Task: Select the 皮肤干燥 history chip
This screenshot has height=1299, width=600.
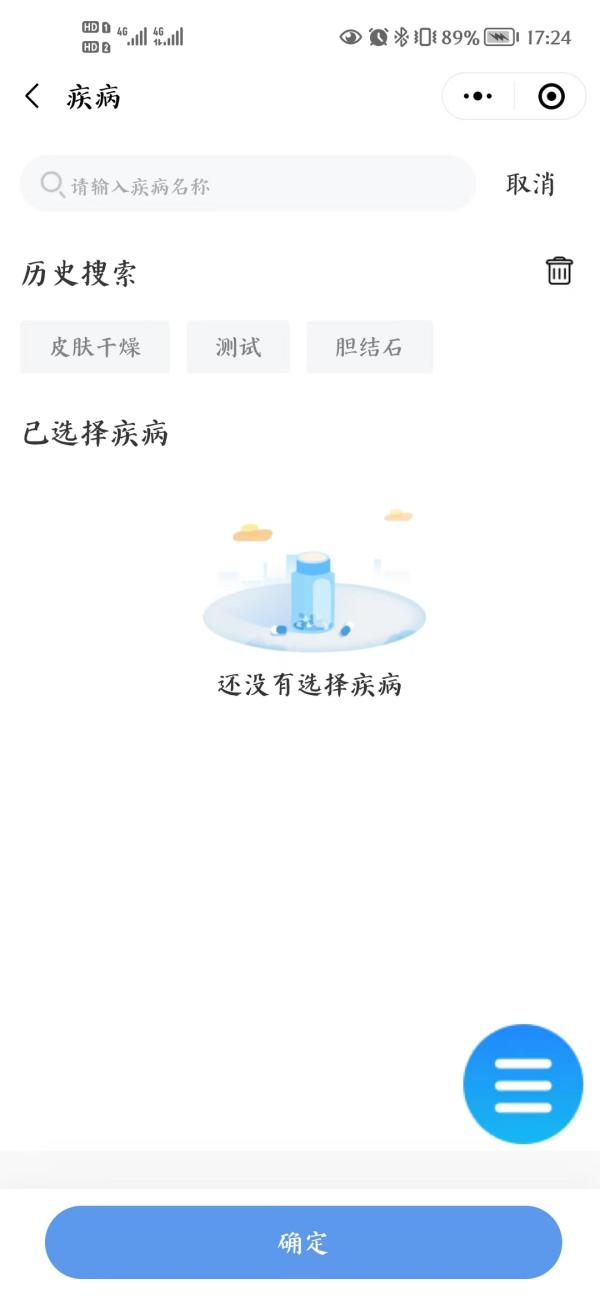Action: point(95,347)
